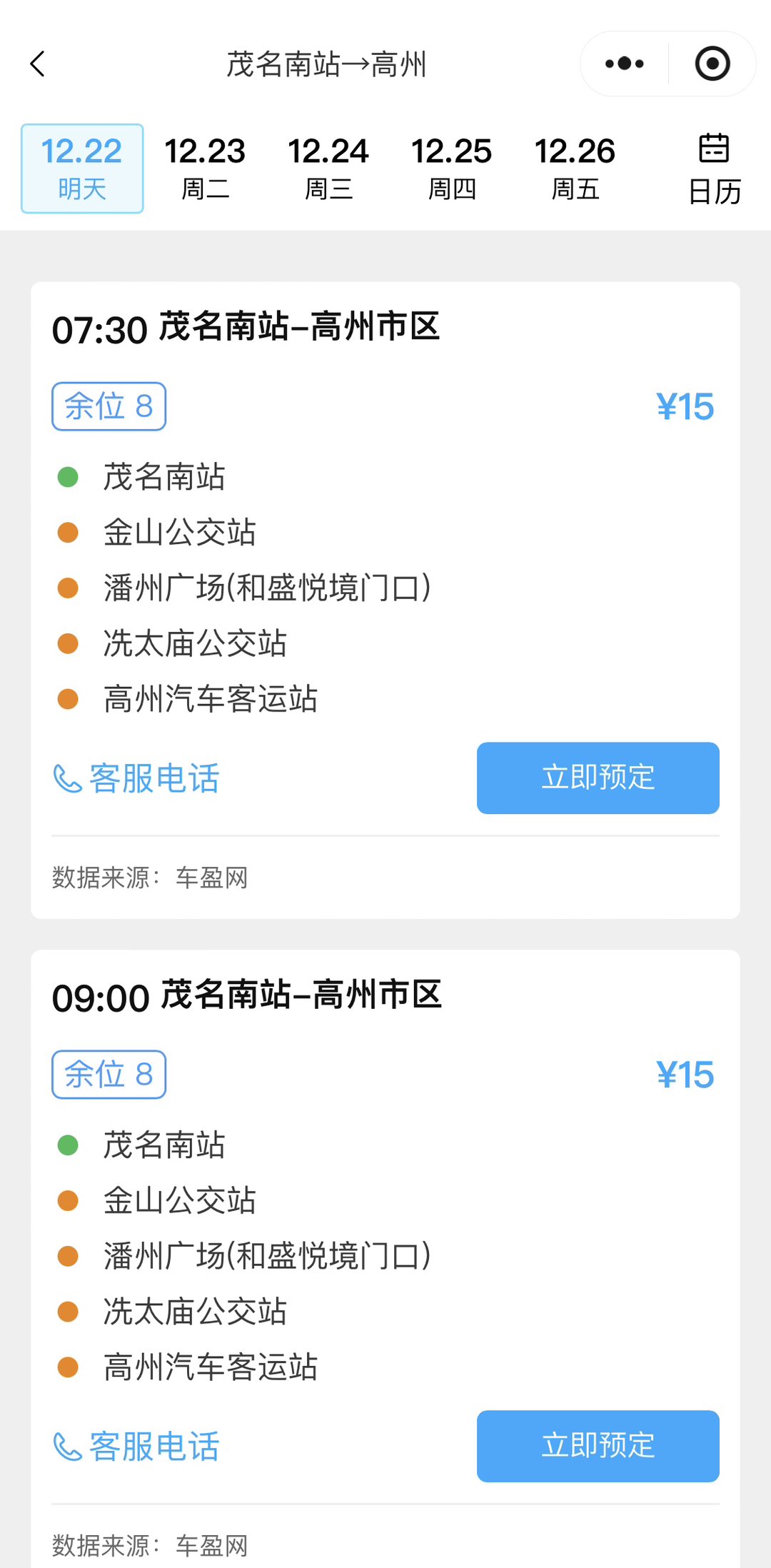The width and height of the screenshot is (771, 1568).
Task: Choose the 12.25 周四 date
Action: point(451,169)
